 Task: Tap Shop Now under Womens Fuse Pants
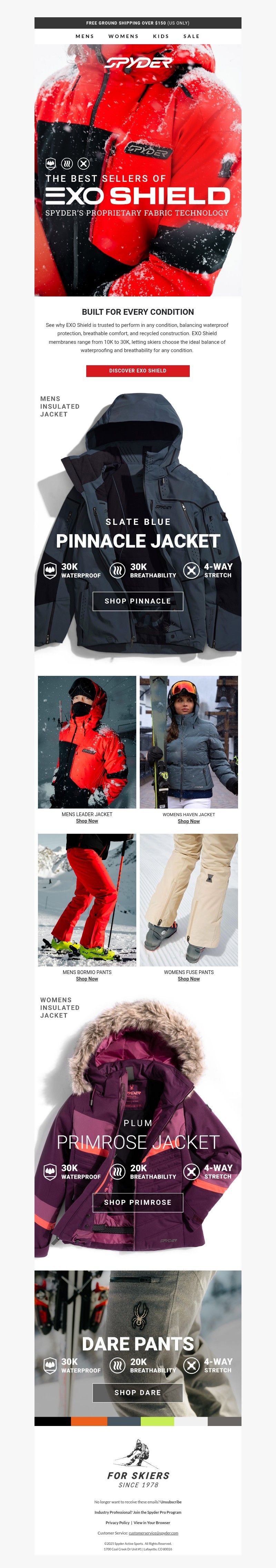tap(188, 979)
